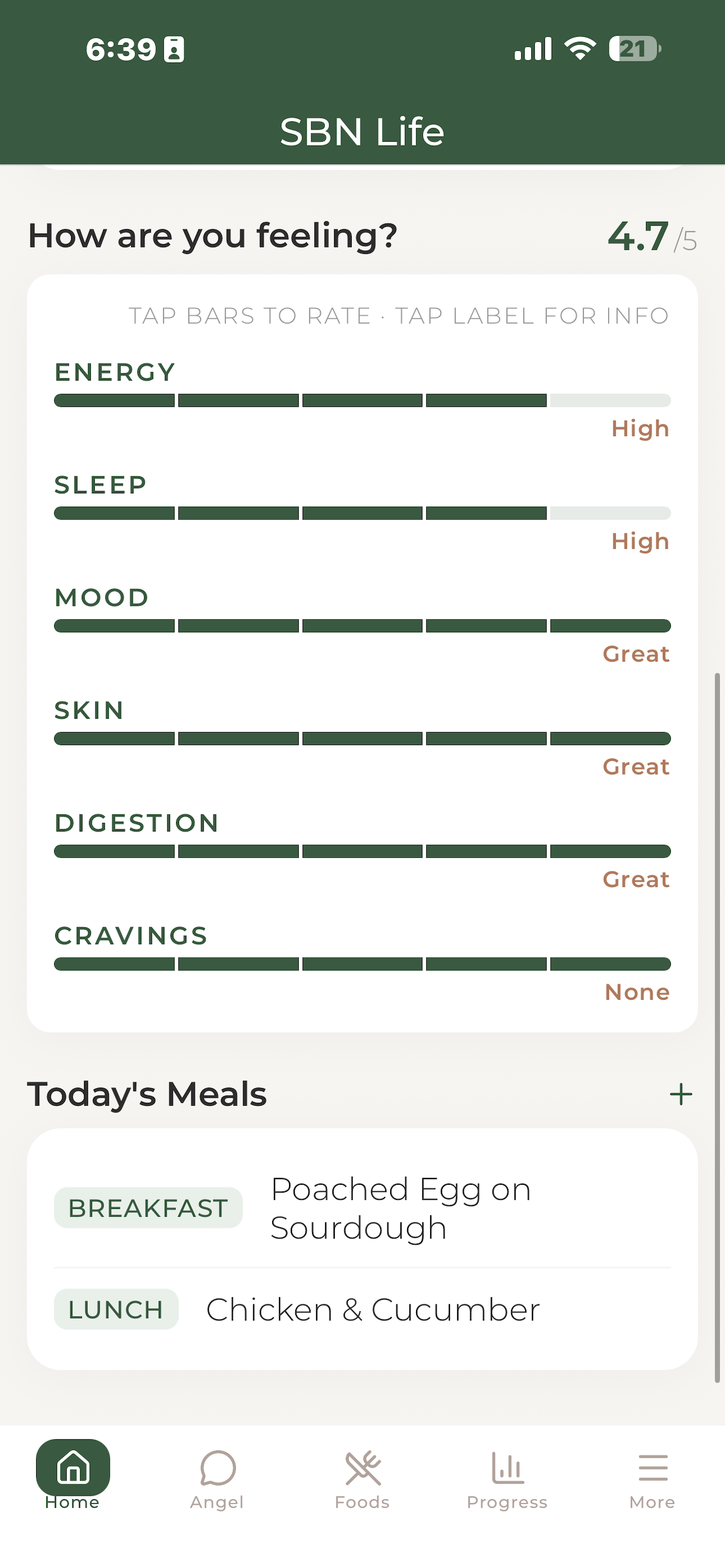Tap DIGESTION label for details
Viewport: 725px width, 1568px height.
(x=137, y=823)
